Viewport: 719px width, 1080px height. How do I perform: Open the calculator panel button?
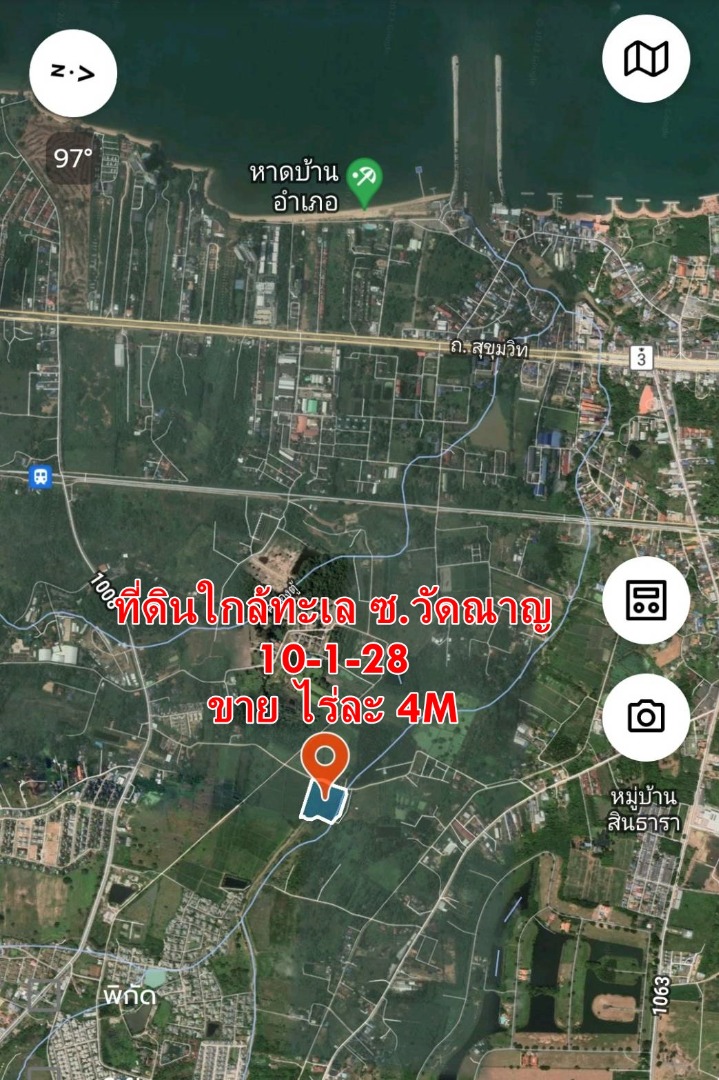coord(646,600)
